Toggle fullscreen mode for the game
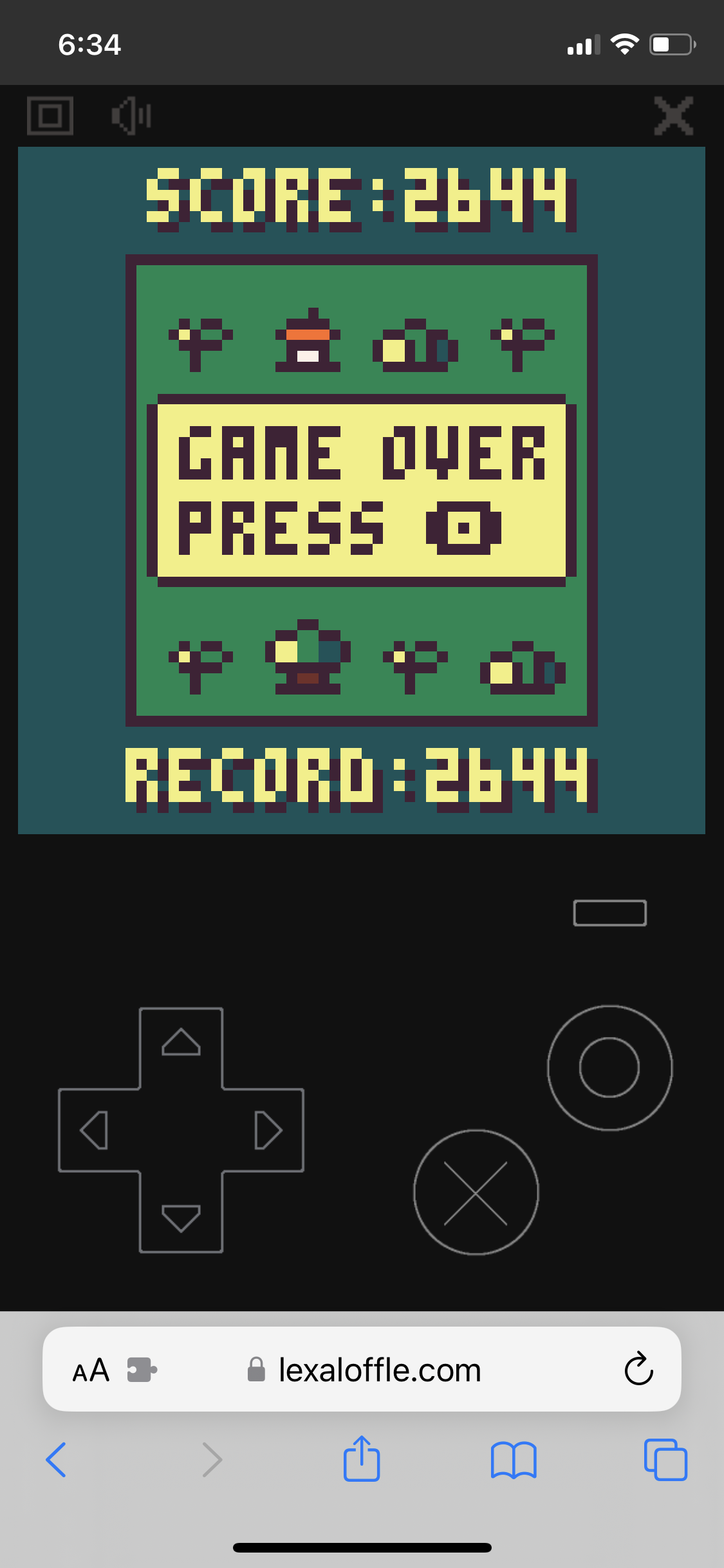724x1568 pixels. point(50,116)
